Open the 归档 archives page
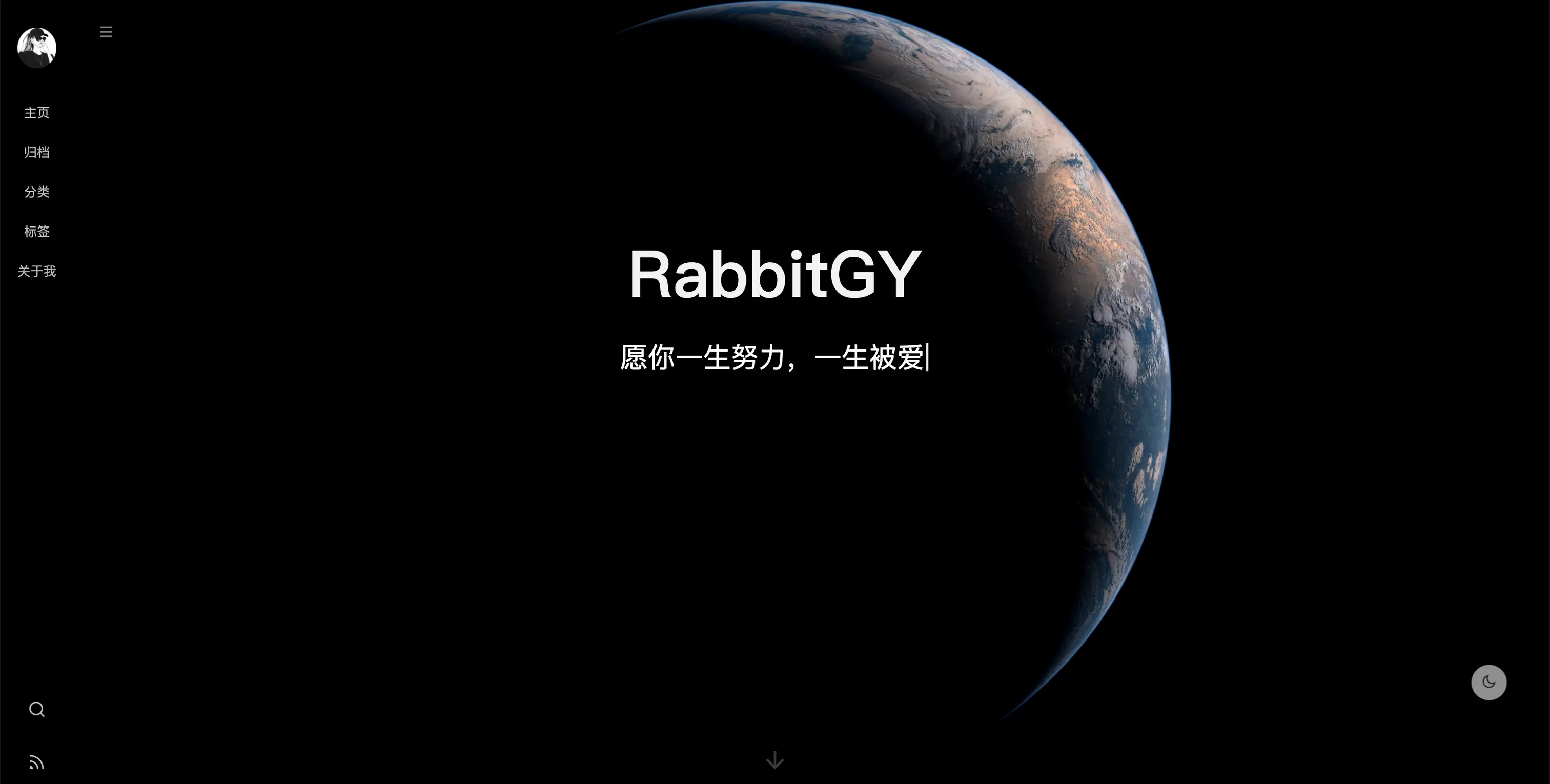1550x784 pixels. click(x=37, y=152)
